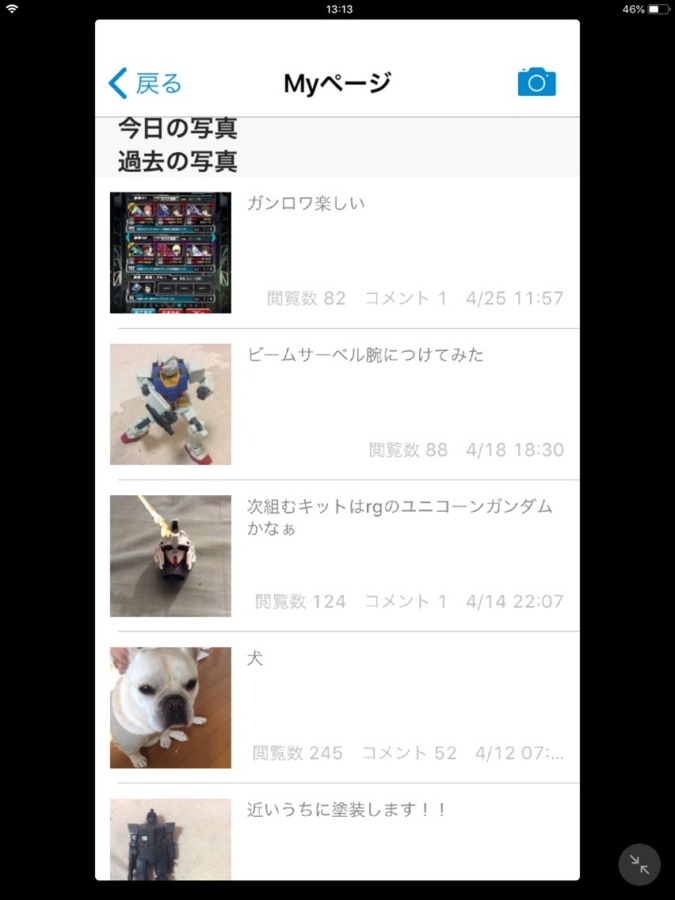Image resolution: width=675 pixels, height=900 pixels.
Task: Tap the shrink-screen arrows button
Action: pyautogui.click(x=639, y=865)
